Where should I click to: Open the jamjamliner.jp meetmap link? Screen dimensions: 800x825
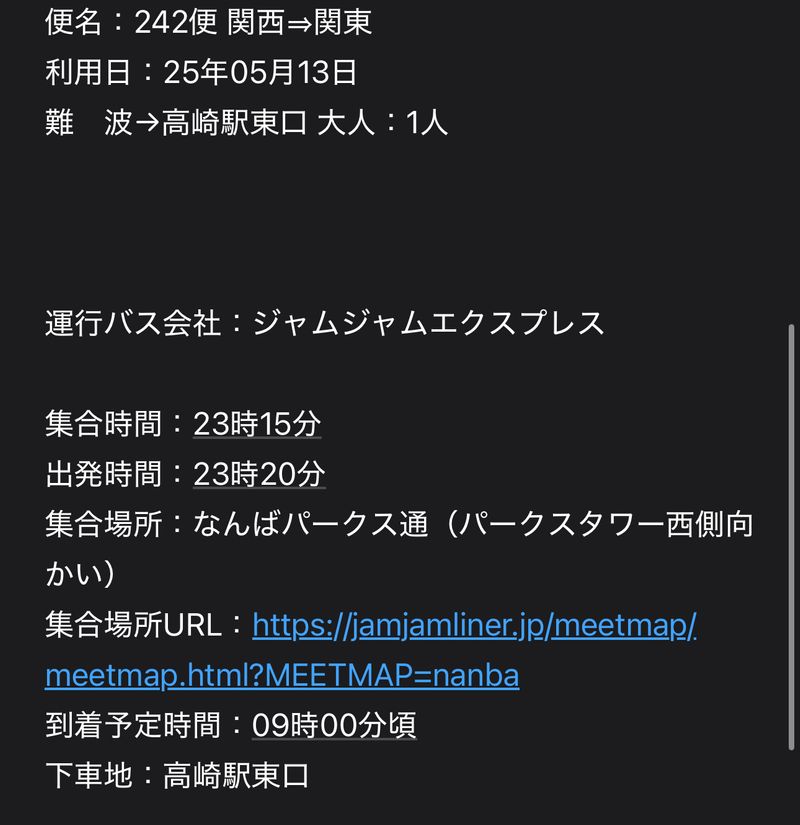474,626
